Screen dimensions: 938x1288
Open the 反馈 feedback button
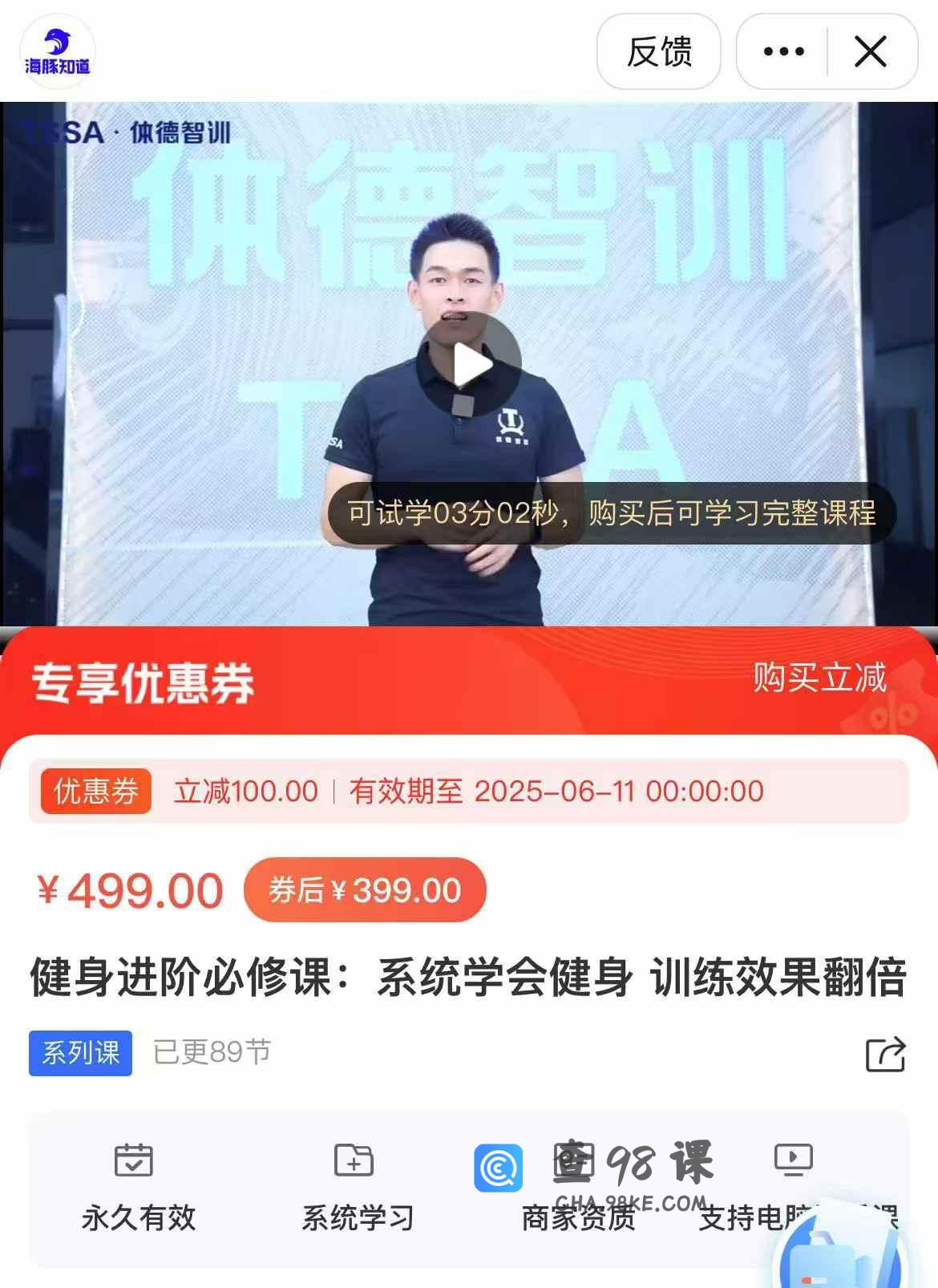[x=658, y=52]
